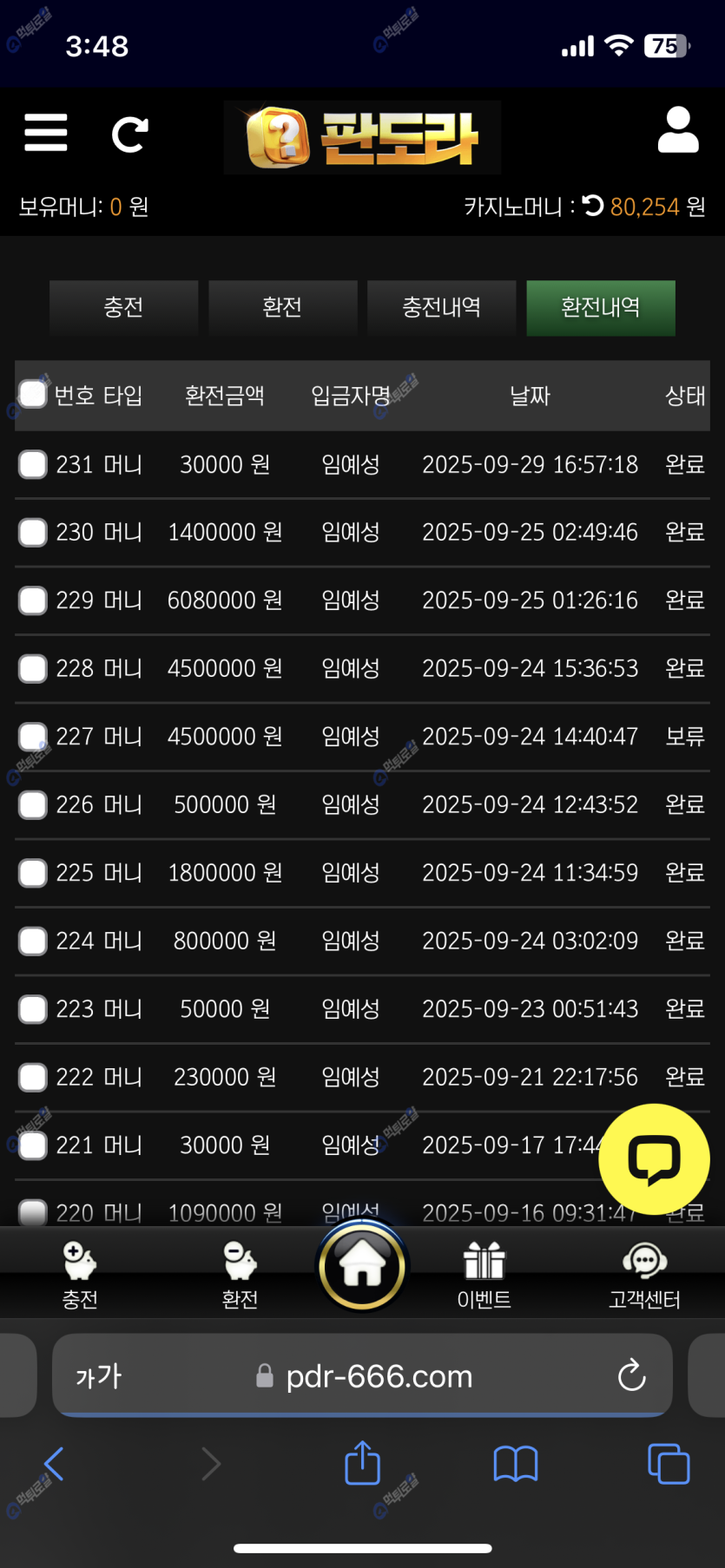Open the yellow live chat bubble
725x1568 pixels.
click(x=654, y=1159)
